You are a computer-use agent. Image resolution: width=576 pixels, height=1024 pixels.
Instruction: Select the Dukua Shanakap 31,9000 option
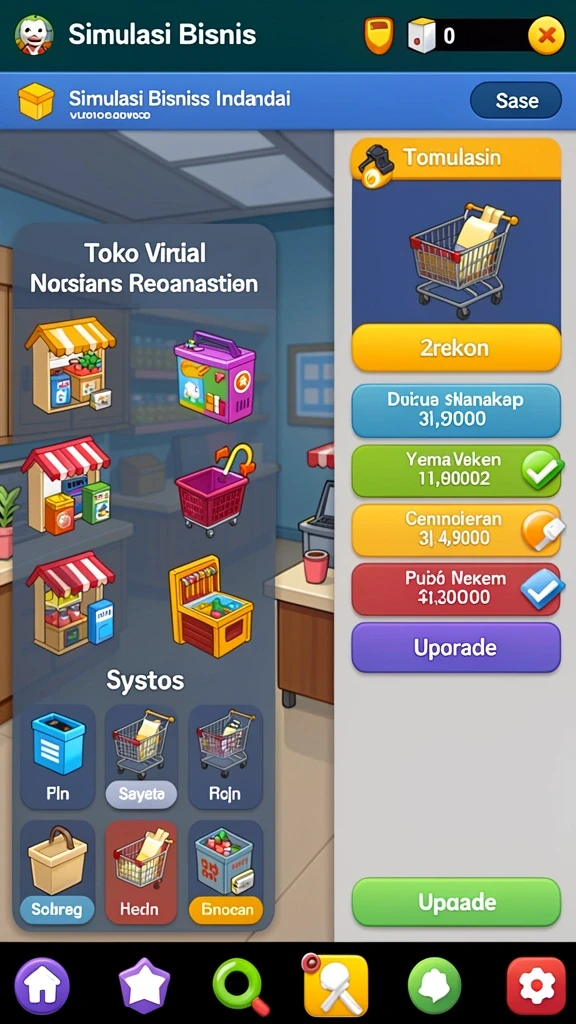pos(456,410)
